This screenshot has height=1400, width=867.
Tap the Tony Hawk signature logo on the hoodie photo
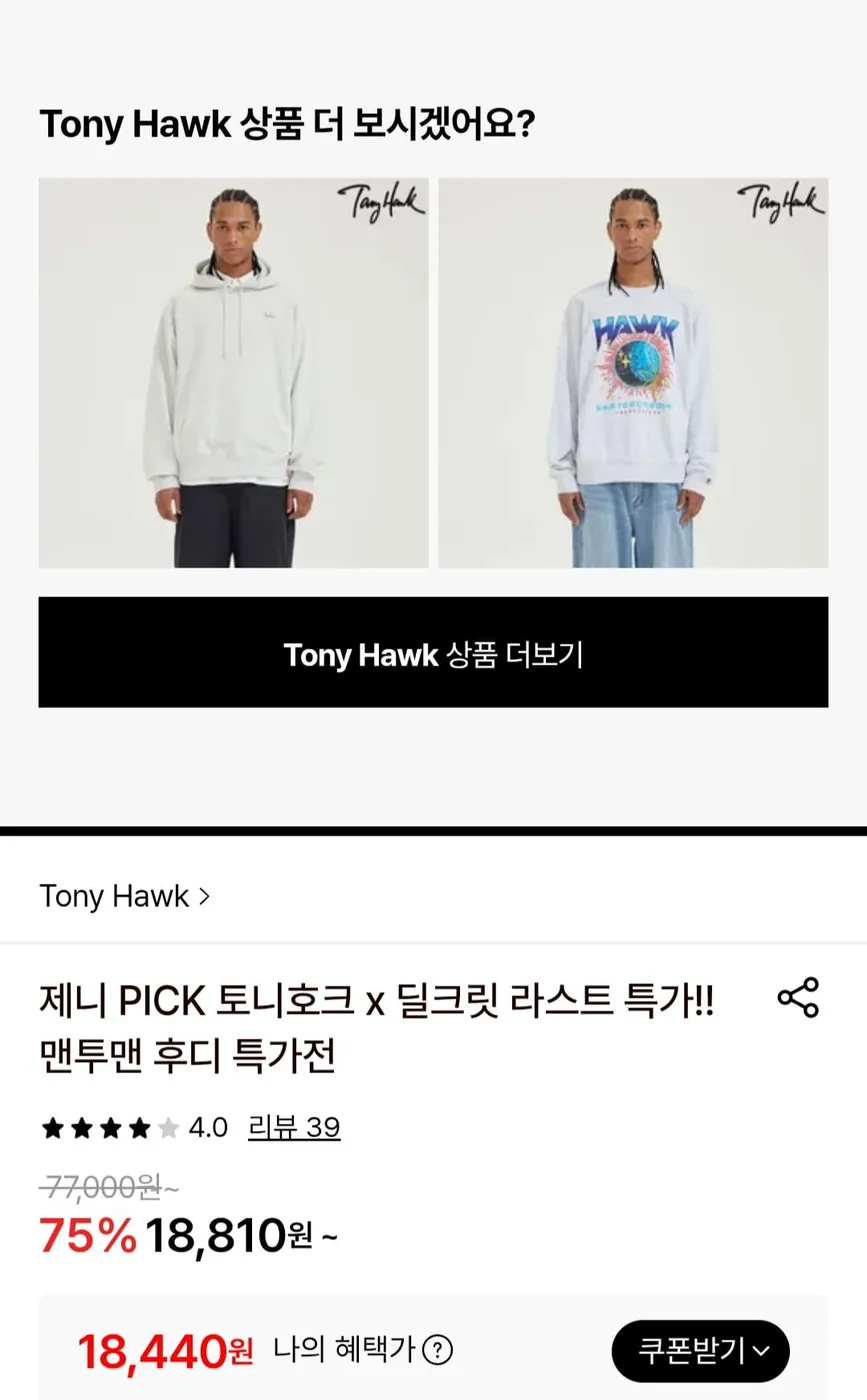tap(384, 204)
